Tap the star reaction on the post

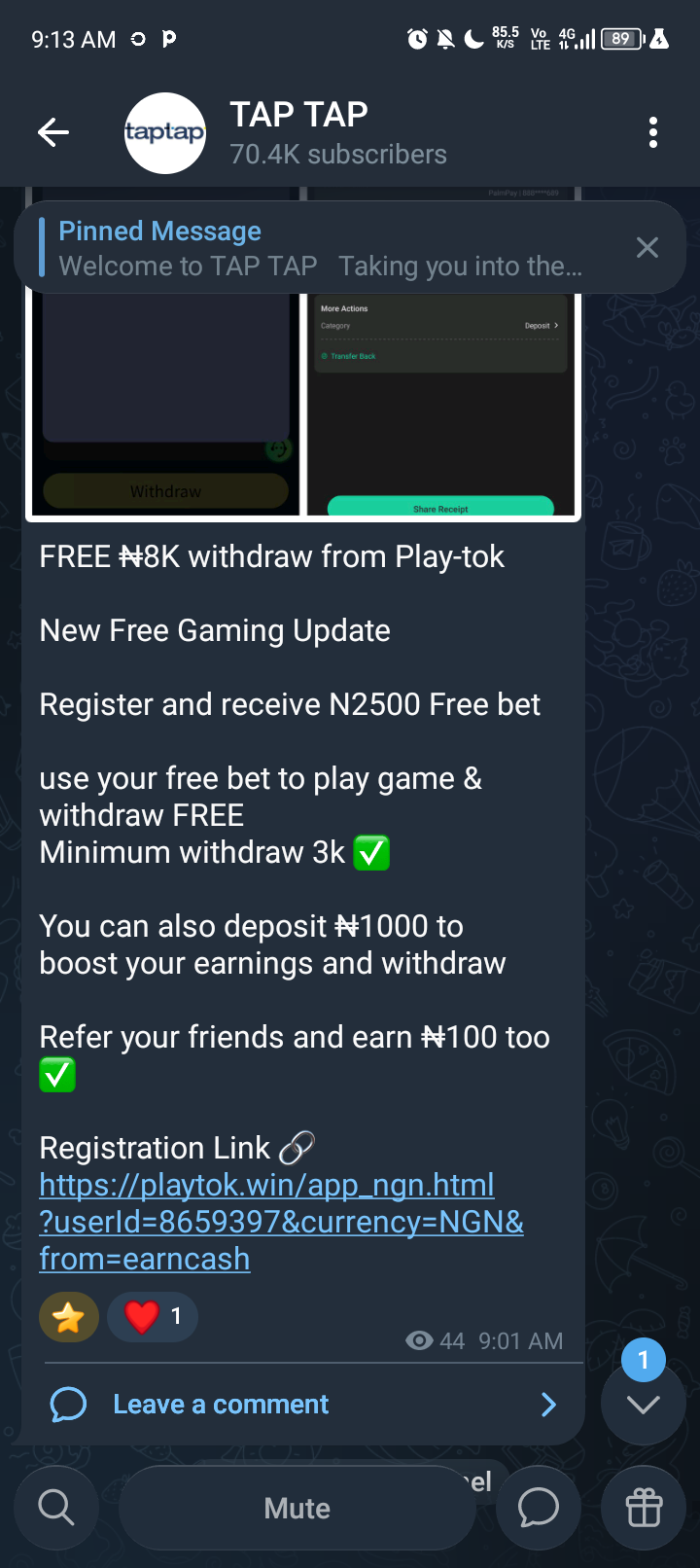click(69, 1317)
